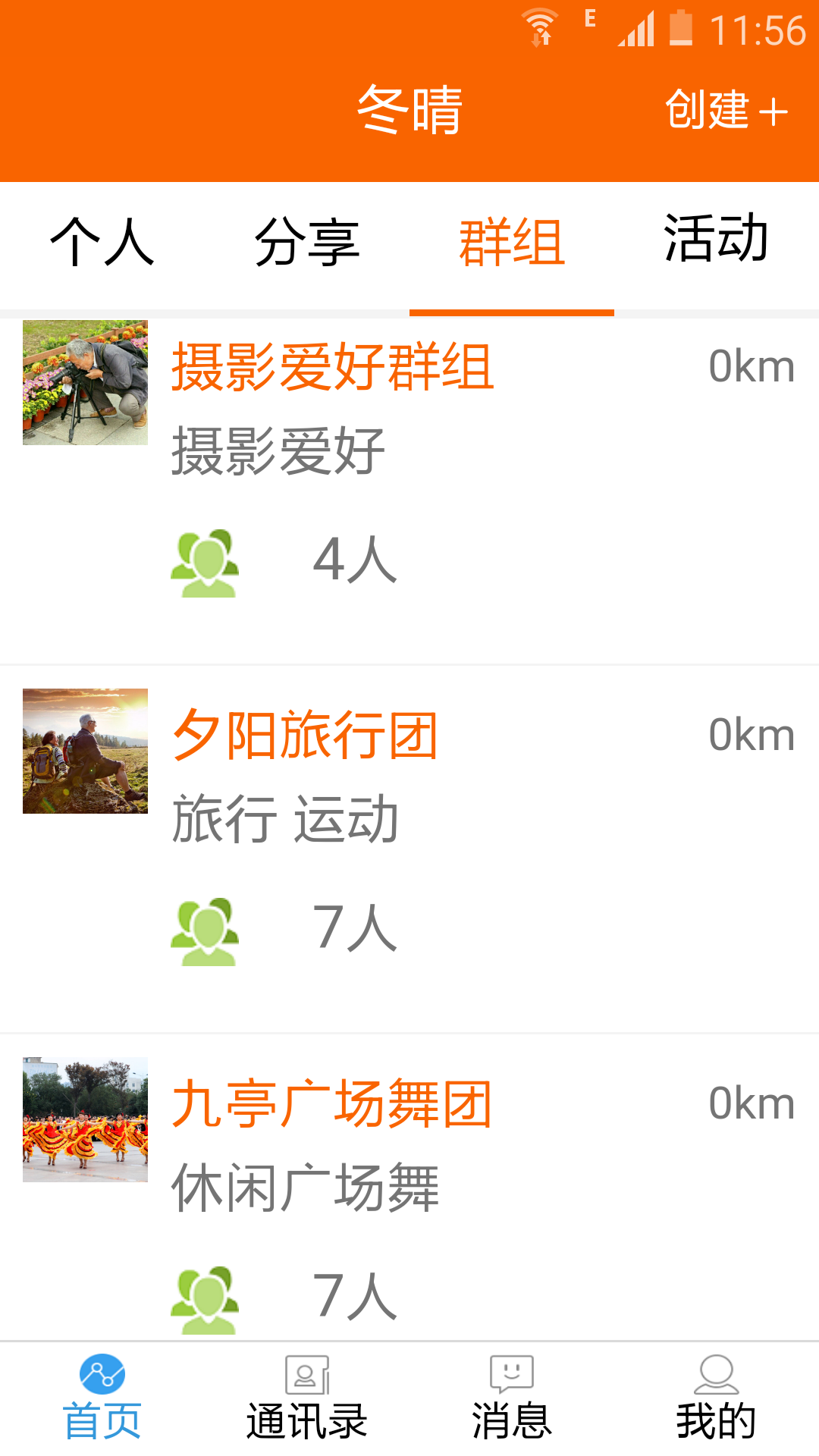Open the 消息 messages tab
Image resolution: width=819 pixels, height=1456 pixels.
(512, 1399)
